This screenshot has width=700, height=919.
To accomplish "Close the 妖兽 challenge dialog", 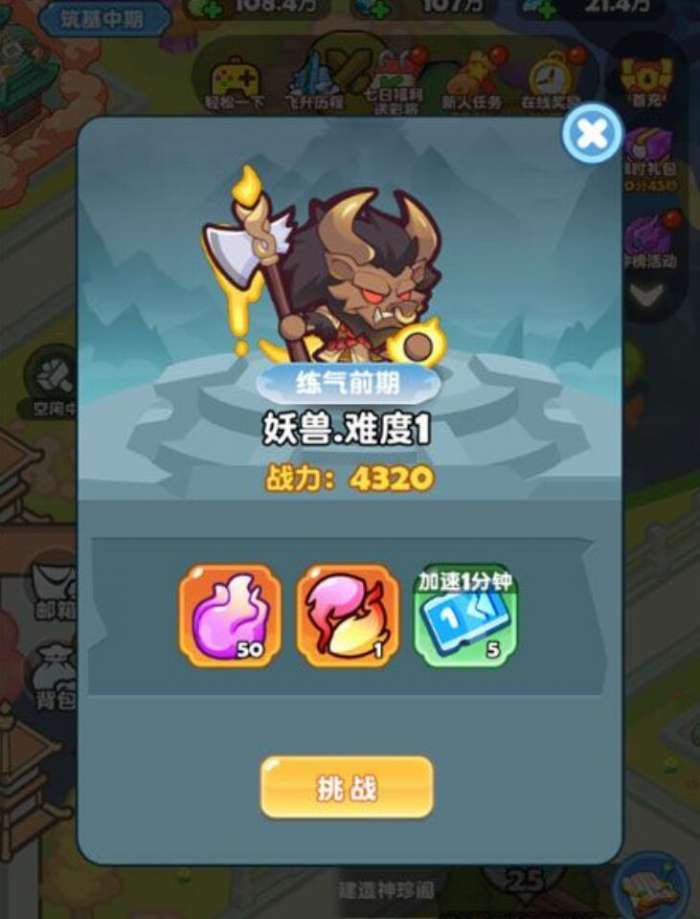I will [592, 134].
